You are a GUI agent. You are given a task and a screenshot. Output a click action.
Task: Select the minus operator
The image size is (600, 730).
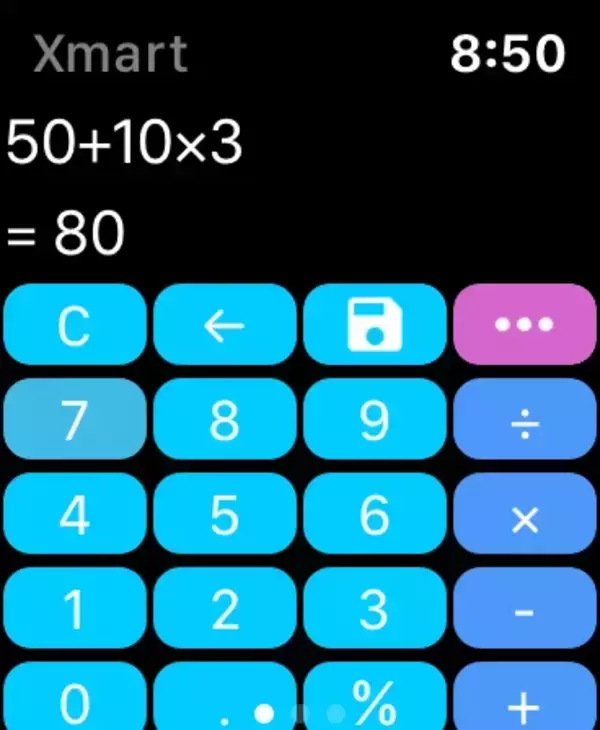[x=525, y=608]
